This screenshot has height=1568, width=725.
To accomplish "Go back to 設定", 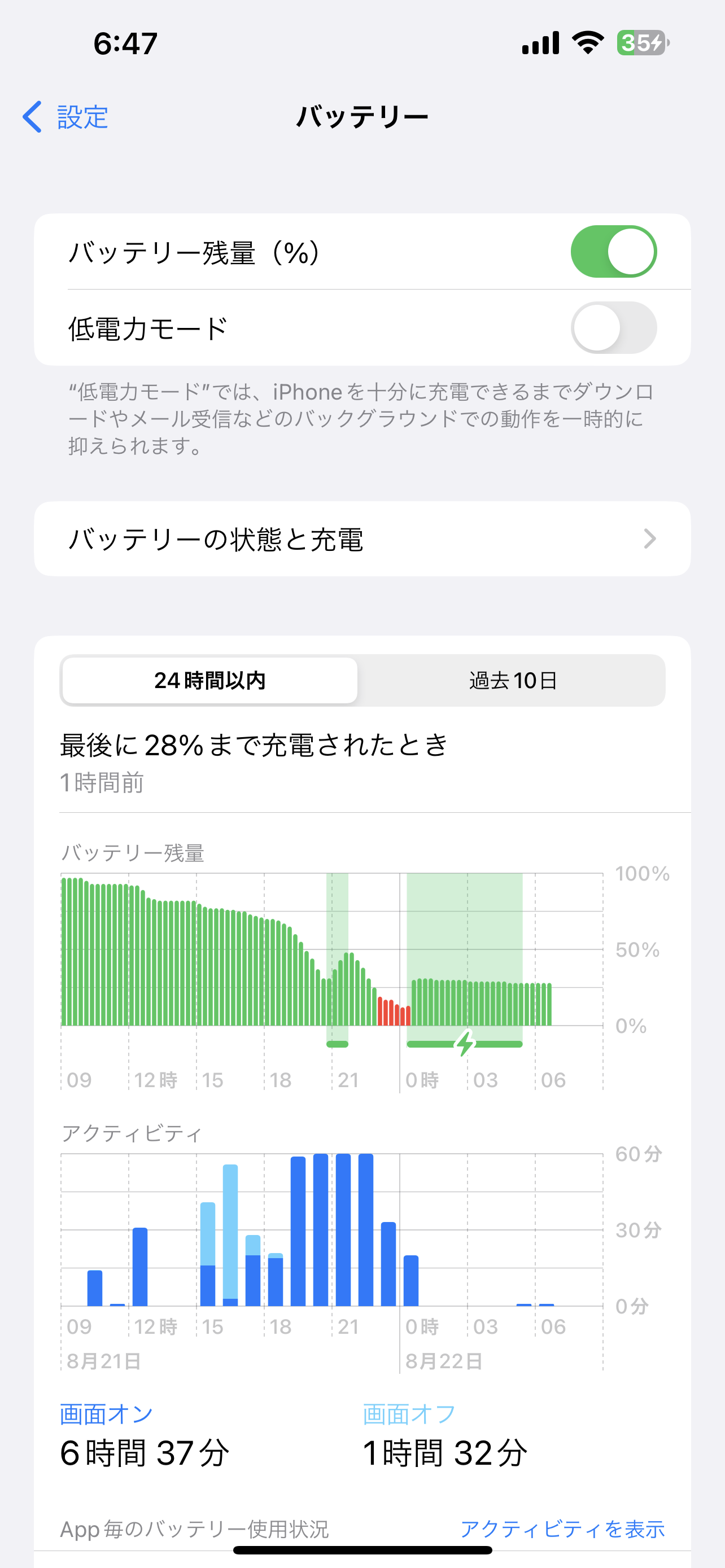I will 65,117.
